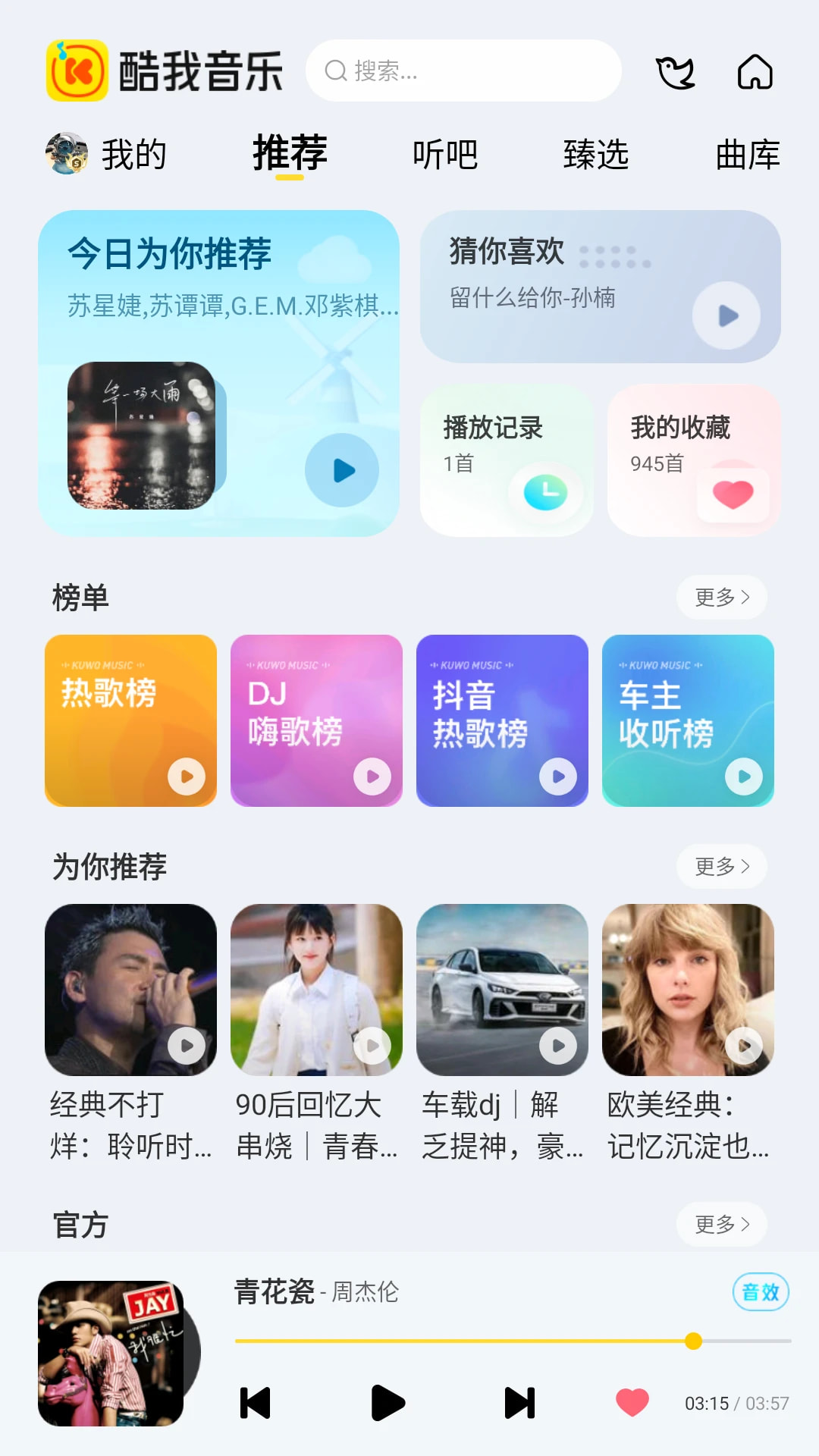Switch to the 曲库 tab
The height and width of the screenshot is (1456, 819).
[x=747, y=155]
